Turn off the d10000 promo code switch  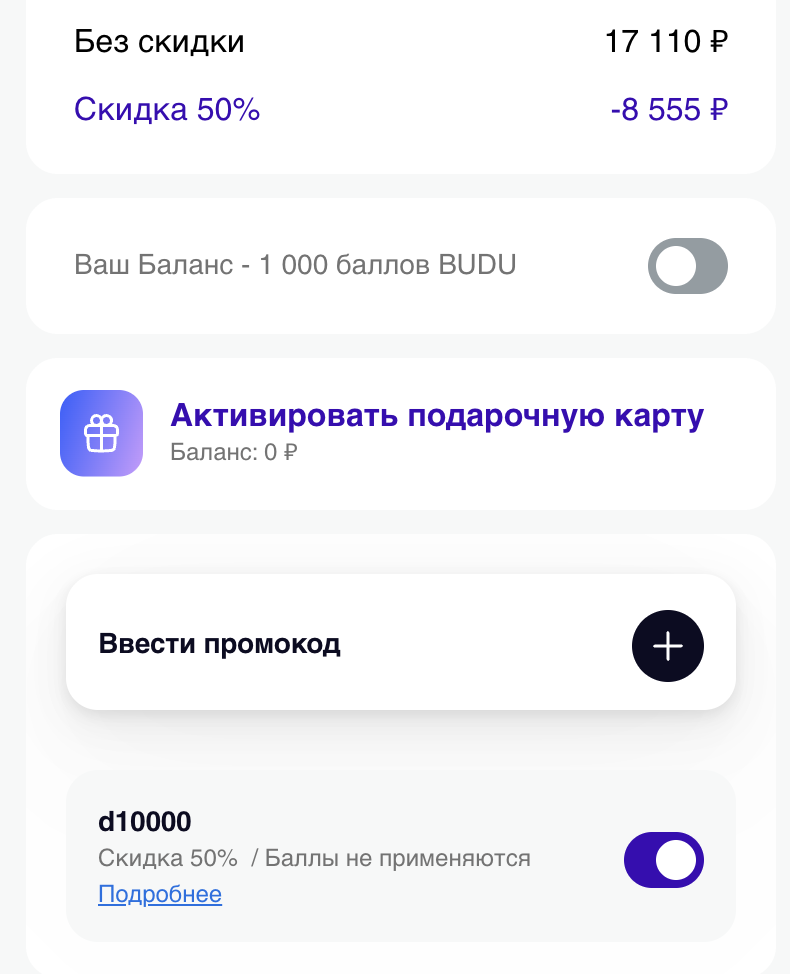point(663,860)
